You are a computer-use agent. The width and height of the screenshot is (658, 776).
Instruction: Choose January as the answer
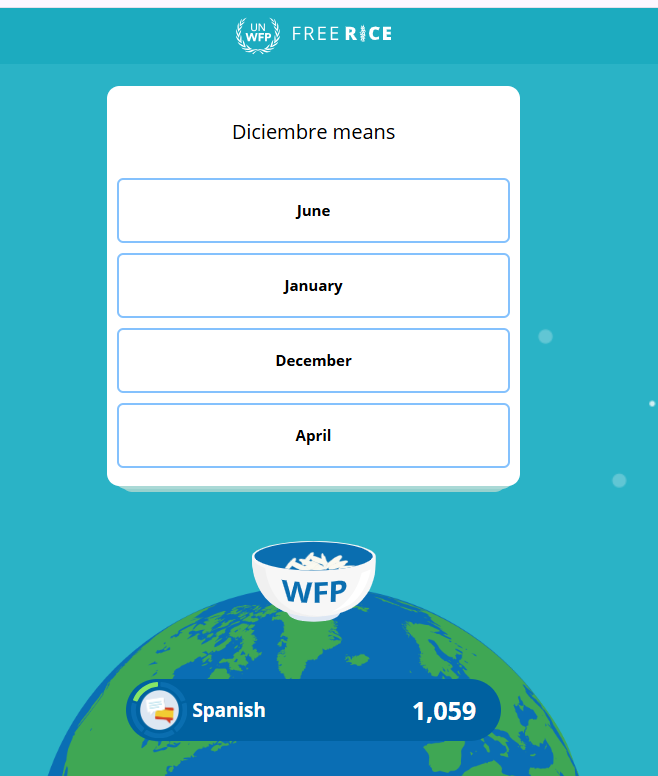coord(313,286)
